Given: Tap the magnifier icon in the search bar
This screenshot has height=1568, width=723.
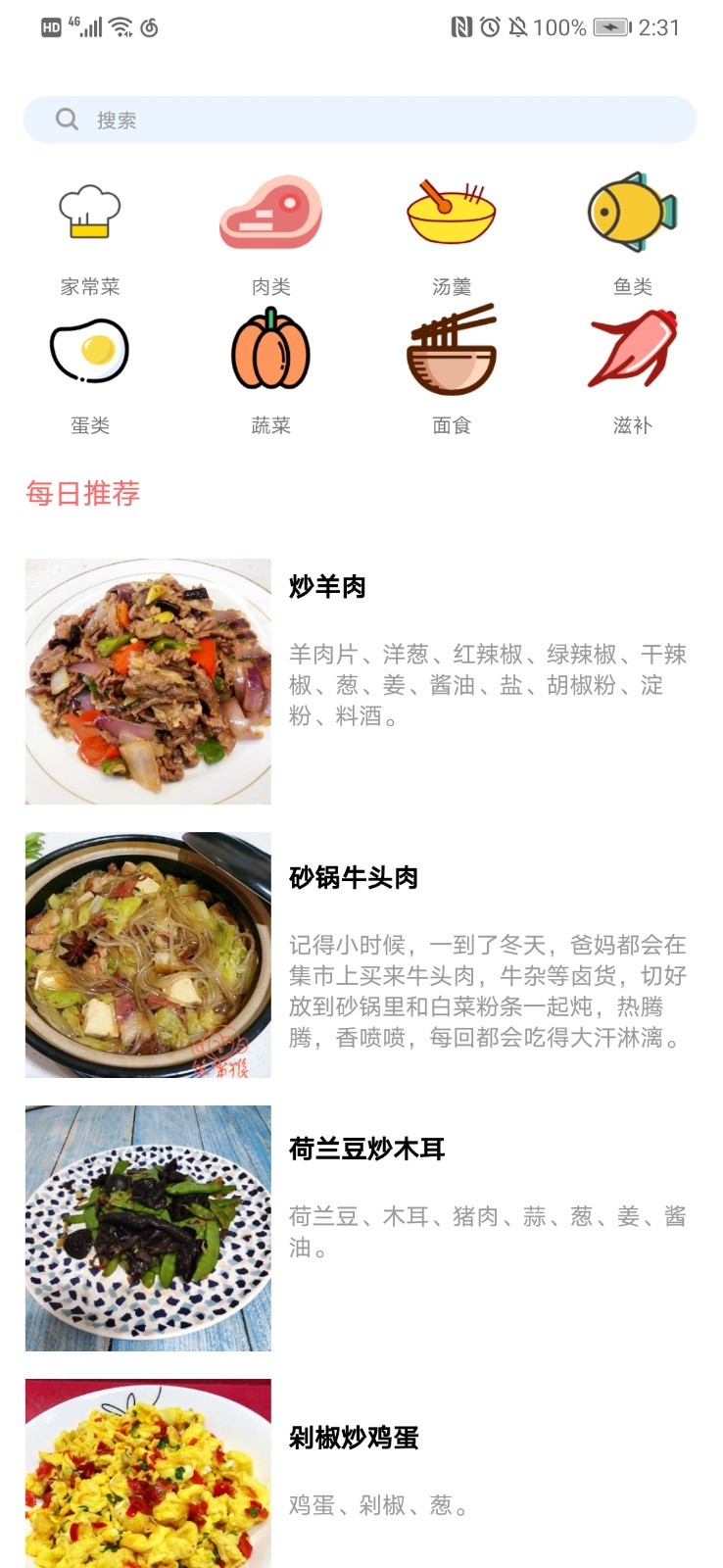Looking at the screenshot, I should (66, 119).
